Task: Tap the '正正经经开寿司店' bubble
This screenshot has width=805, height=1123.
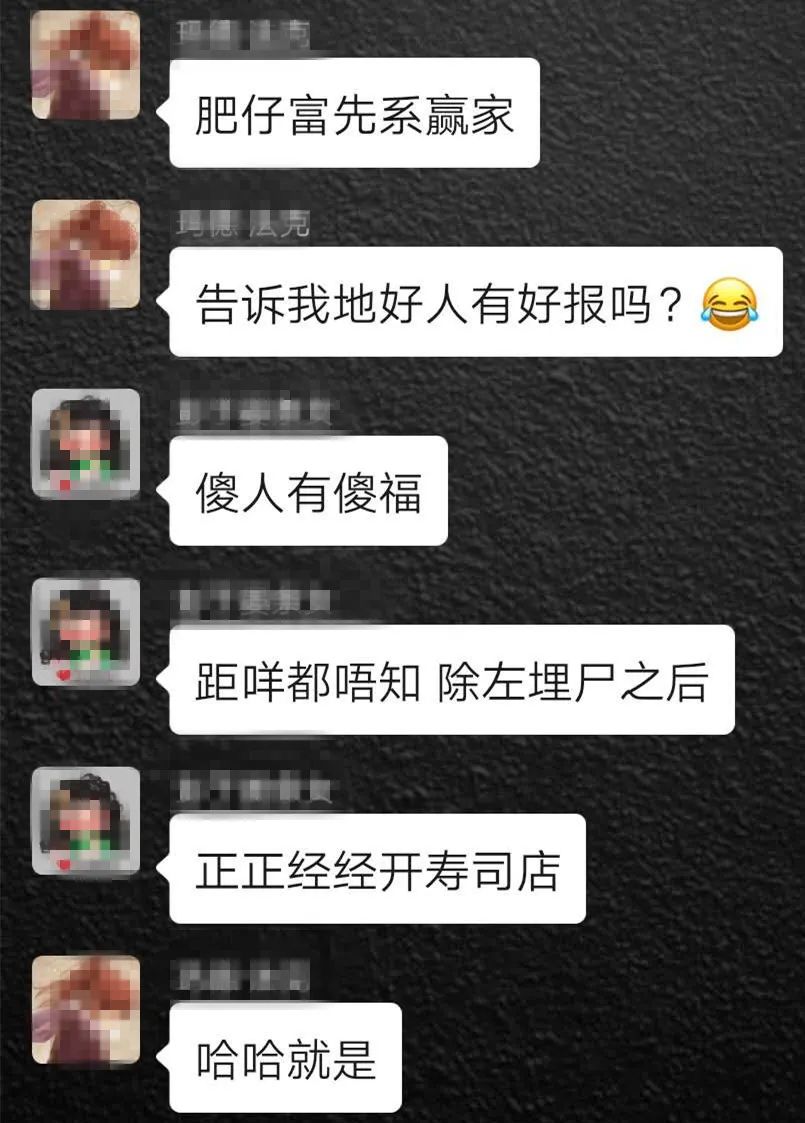Action: (380, 868)
